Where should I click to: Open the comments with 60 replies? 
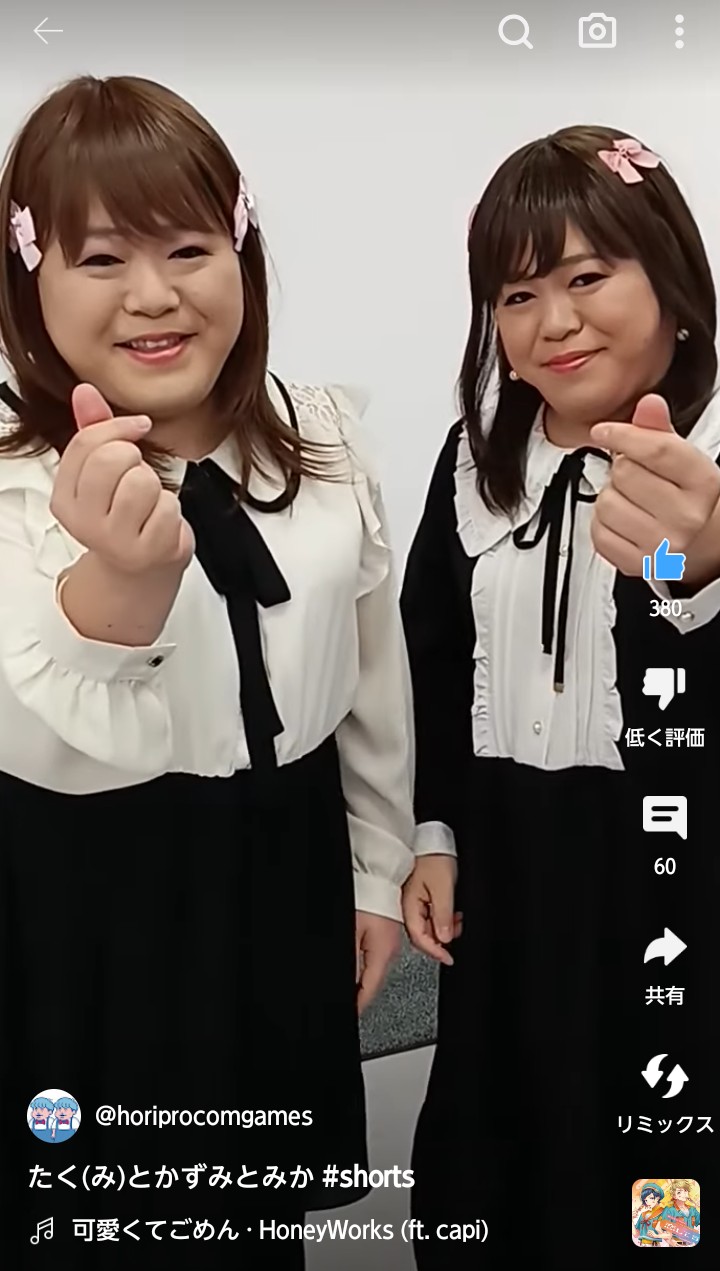coord(664,819)
